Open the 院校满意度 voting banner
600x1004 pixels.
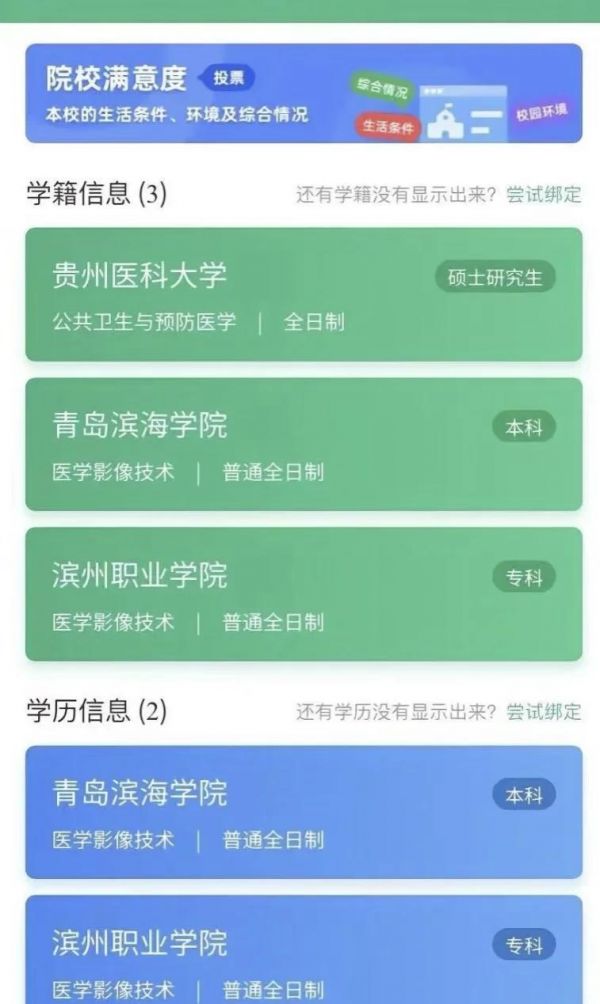(304, 93)
